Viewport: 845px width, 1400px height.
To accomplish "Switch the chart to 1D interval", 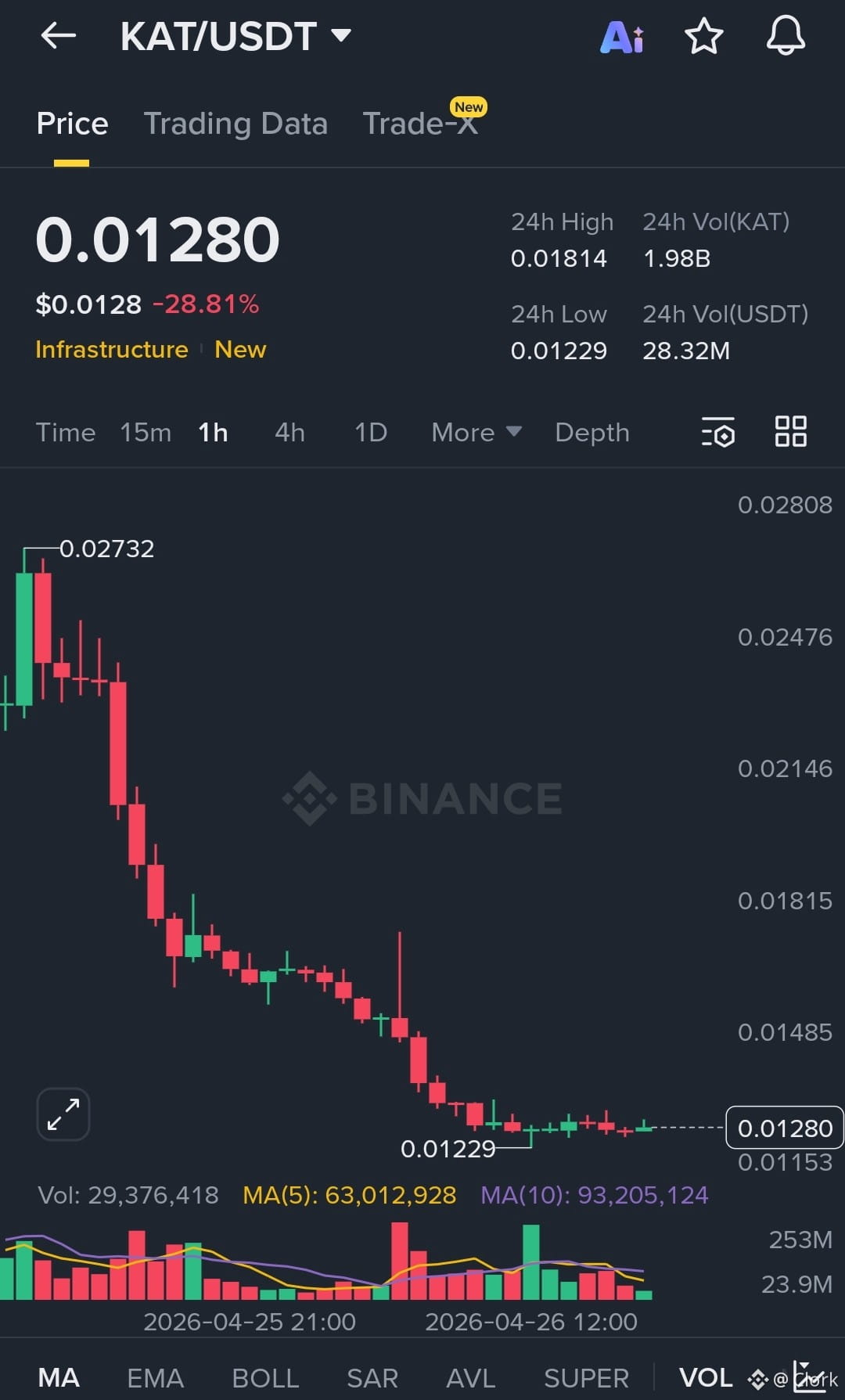I will [371, 432].
